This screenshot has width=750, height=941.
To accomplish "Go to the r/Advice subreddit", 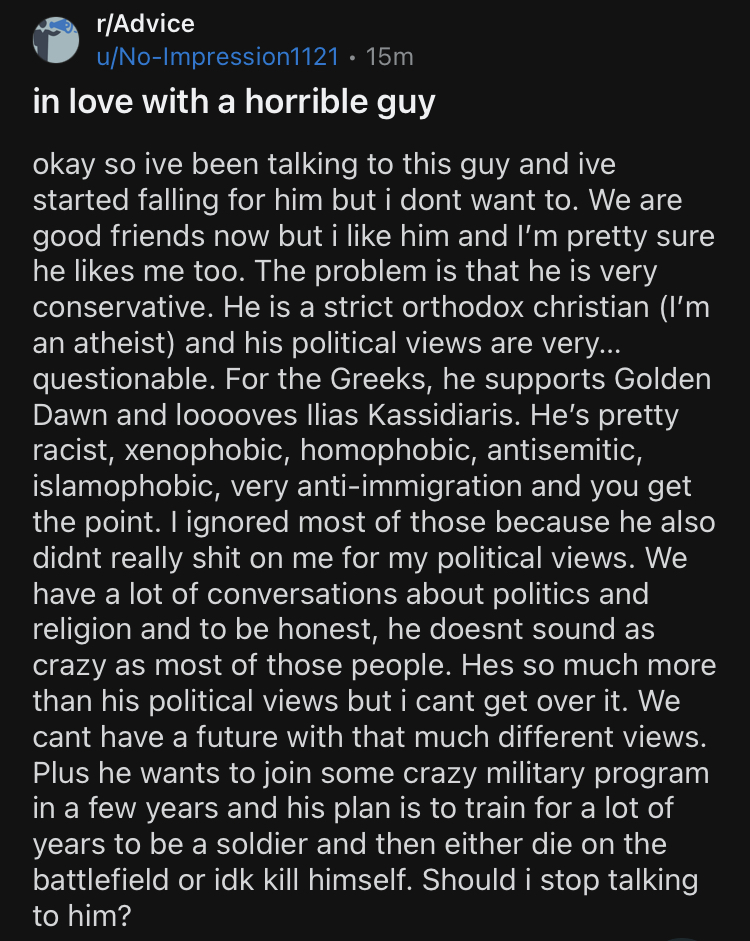I will pos(145,23).
